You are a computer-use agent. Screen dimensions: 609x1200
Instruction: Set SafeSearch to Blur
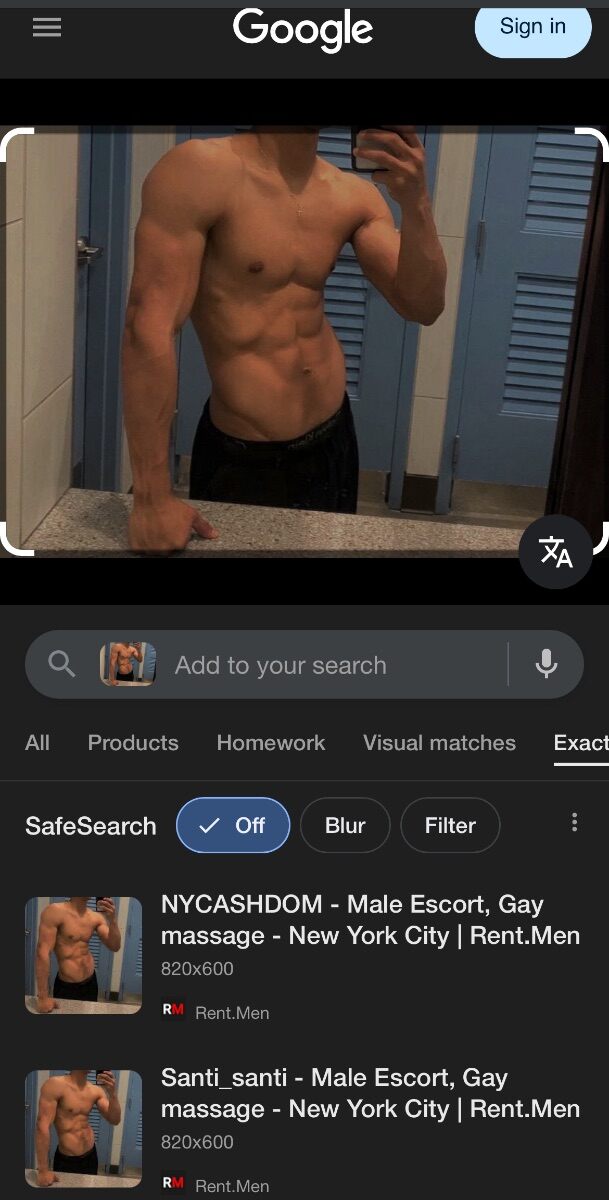(x=345, y=825)
